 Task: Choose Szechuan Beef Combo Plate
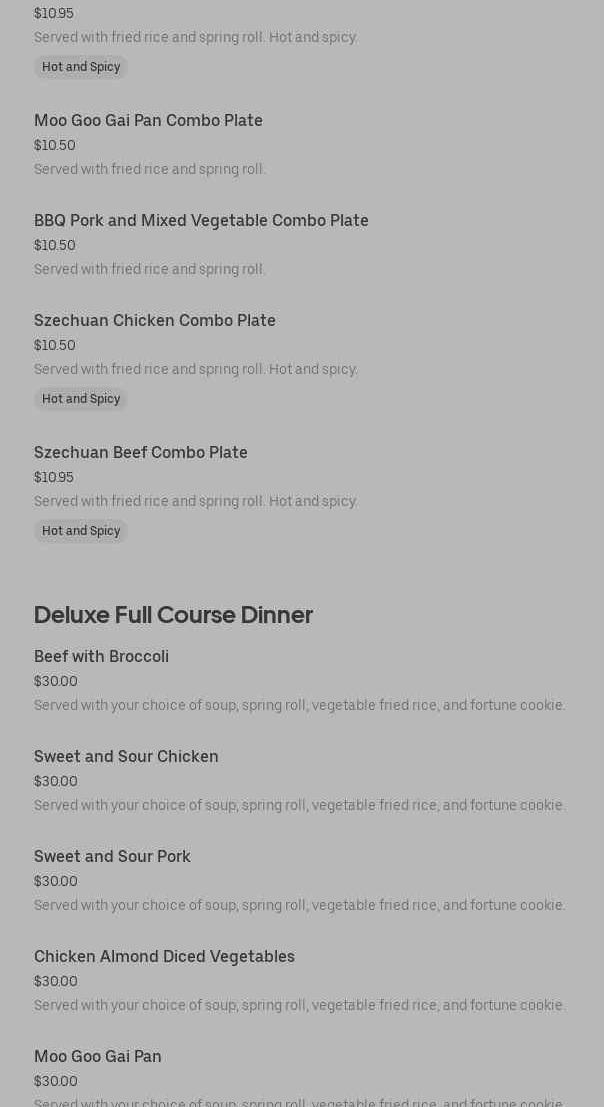click(141, 453)
